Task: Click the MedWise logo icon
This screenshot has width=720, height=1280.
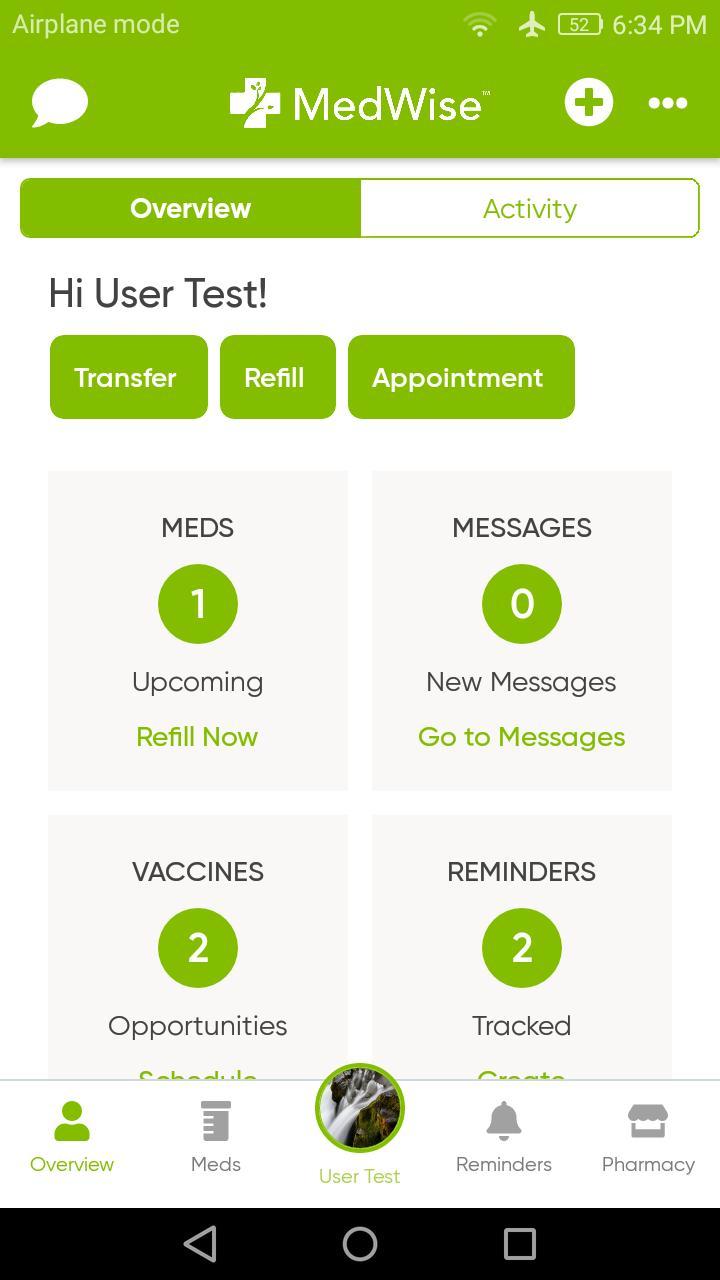Action: tap(255, 100)
